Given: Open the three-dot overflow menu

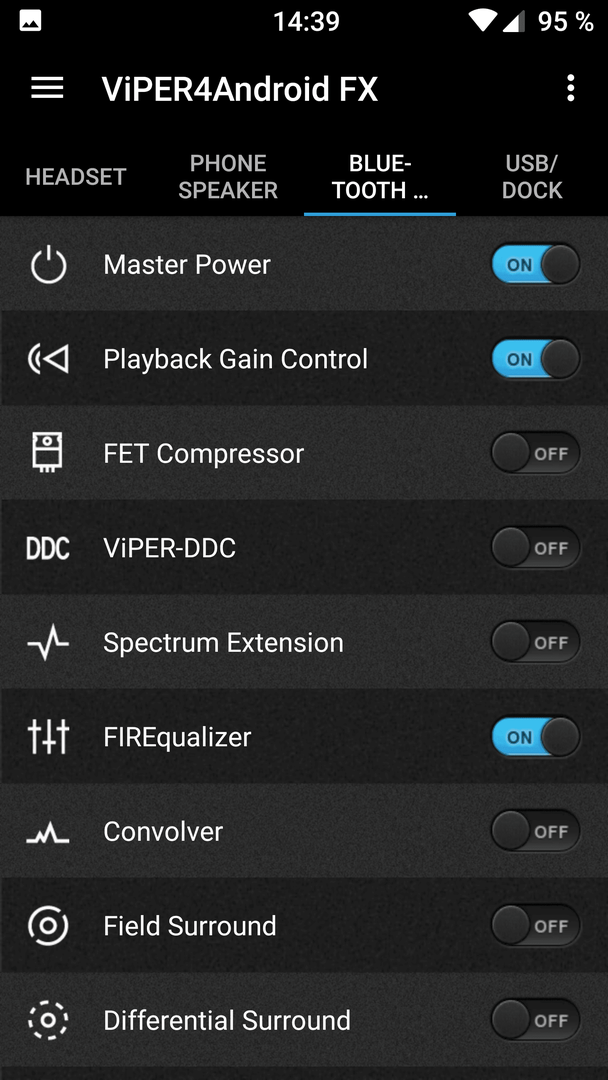Looking at the screenshot, I should 570,88.
